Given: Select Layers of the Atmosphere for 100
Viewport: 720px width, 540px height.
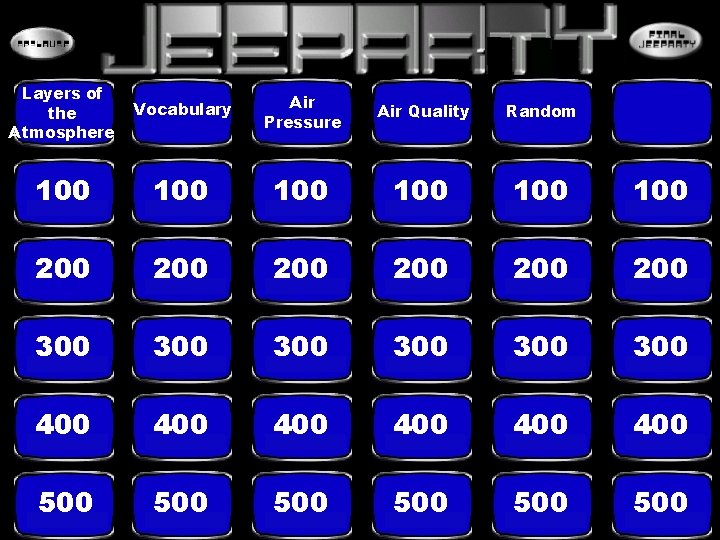Looking at the screenshot, I should click(x=64, y=193).
